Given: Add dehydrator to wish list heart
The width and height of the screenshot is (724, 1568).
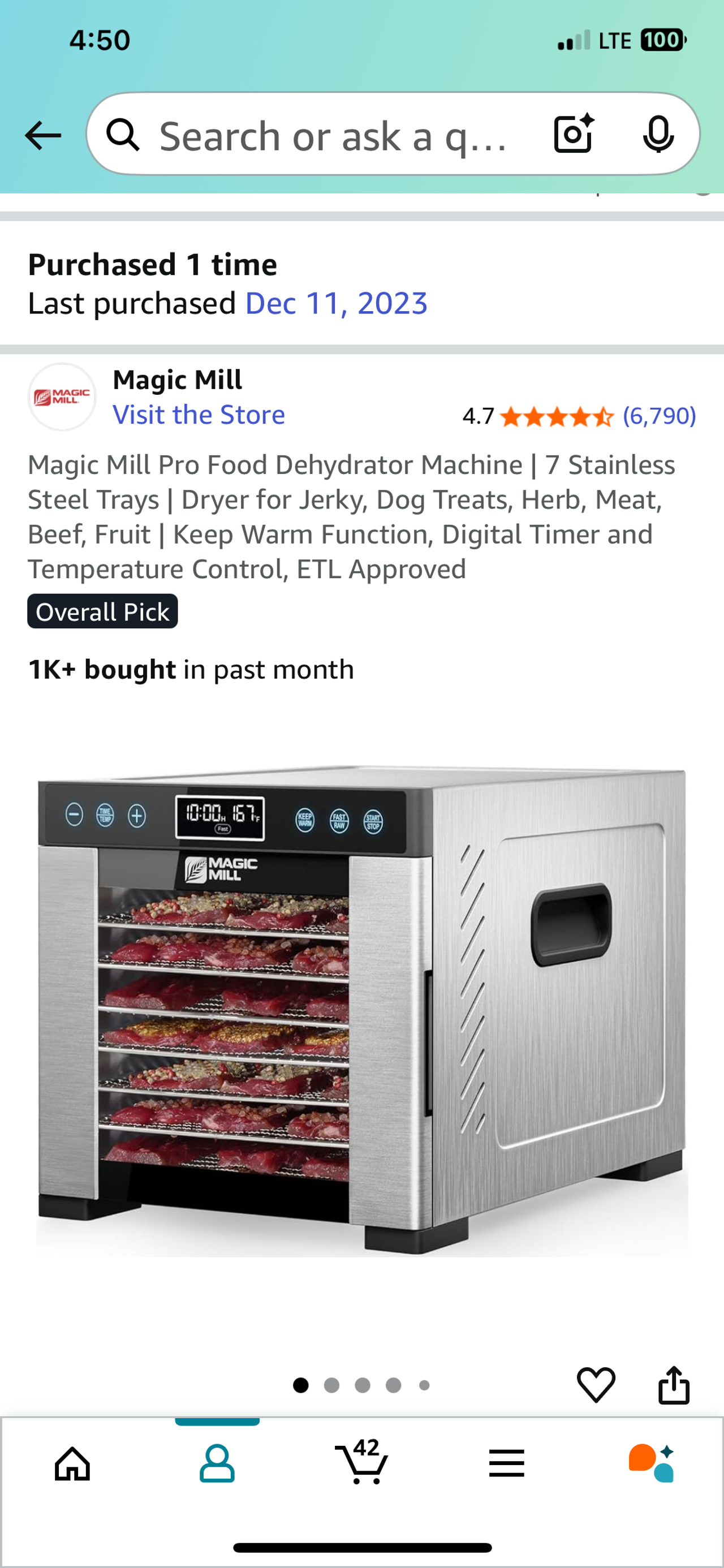Looking at the screenshot, I should point(596,1385).
